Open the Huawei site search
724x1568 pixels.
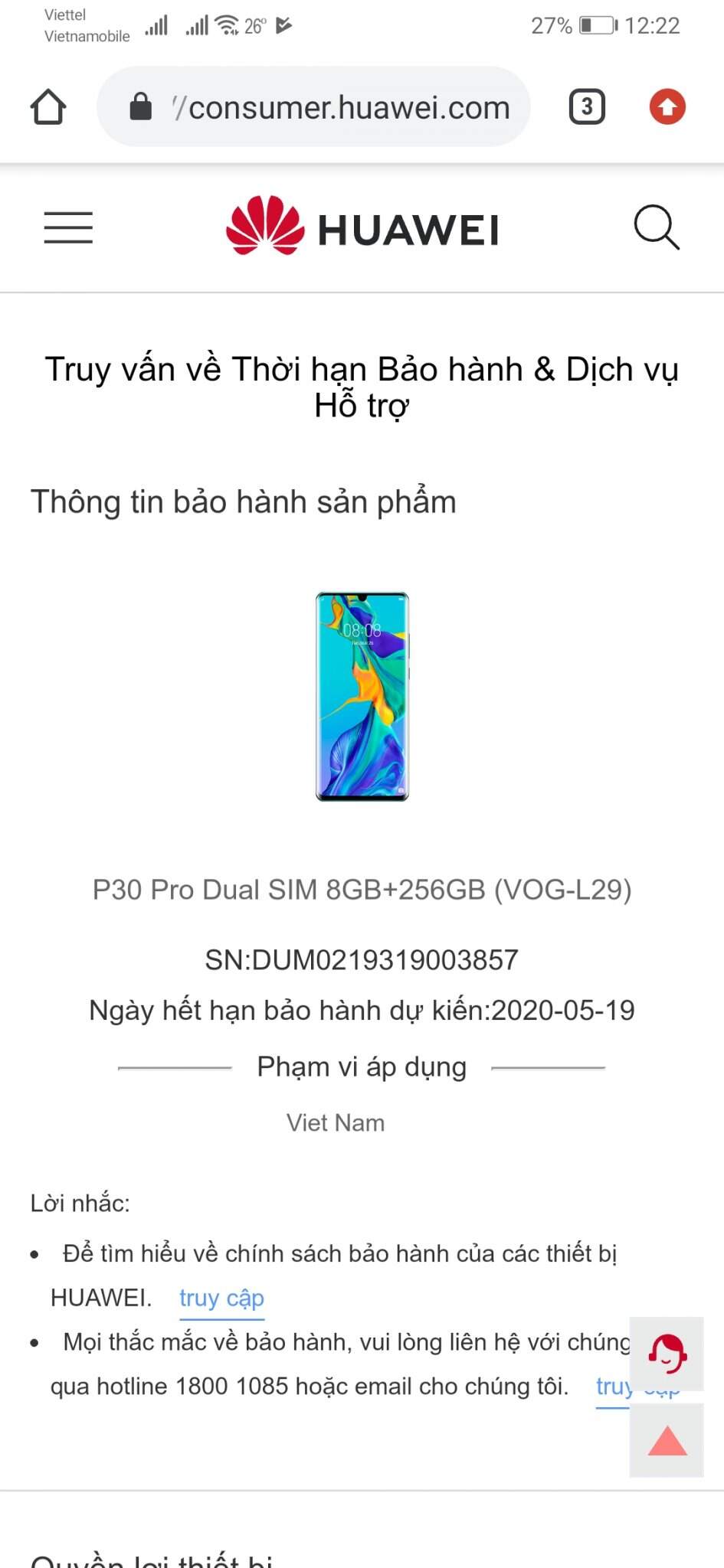(657, 228)
